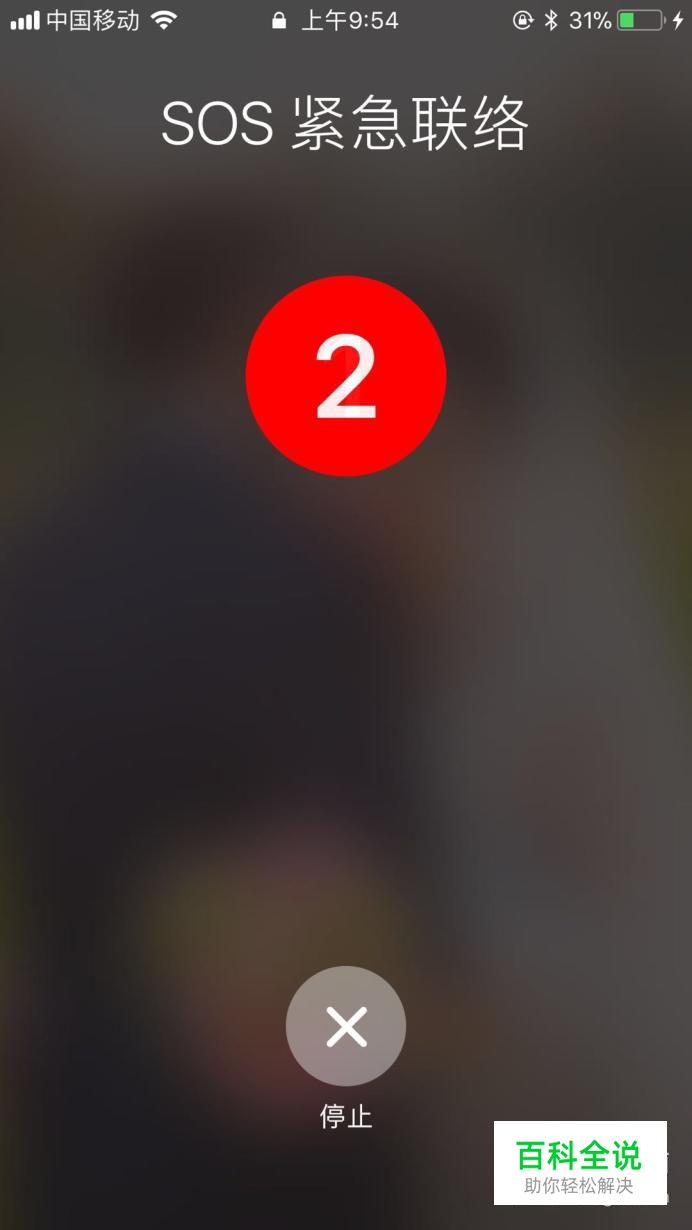Stop the SOS emergency countdown
Viewport: 692px width, 1230px height.
pos(346,1026)
